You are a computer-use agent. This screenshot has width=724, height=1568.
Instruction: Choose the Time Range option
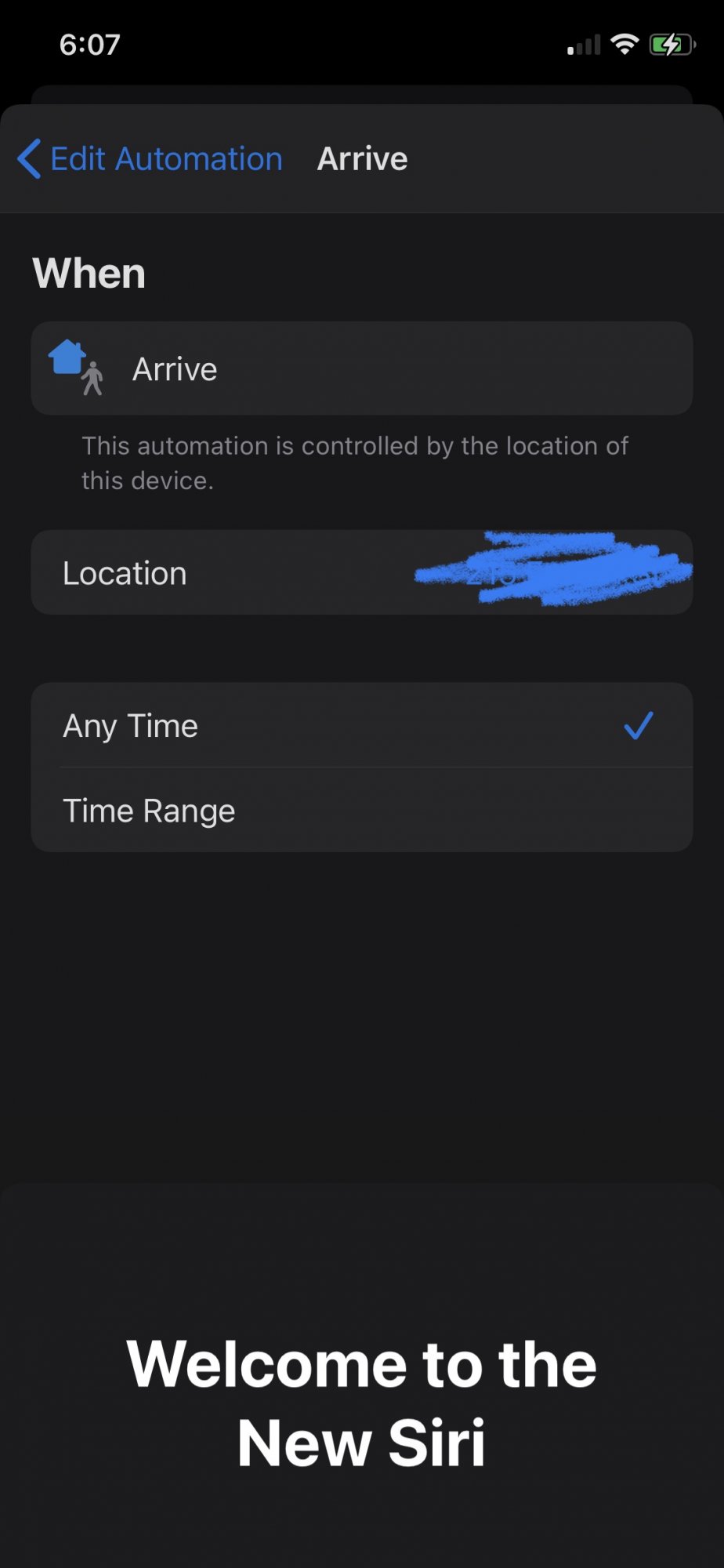(x=362, y=811)
